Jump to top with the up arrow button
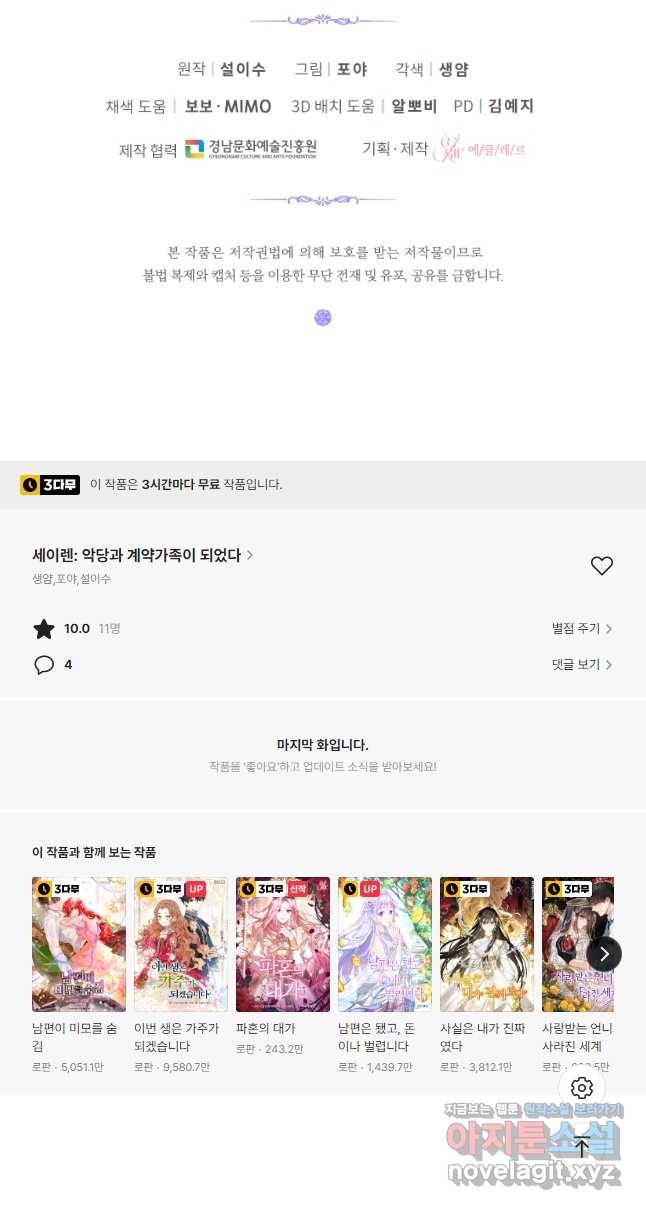 coord(582,1146)
